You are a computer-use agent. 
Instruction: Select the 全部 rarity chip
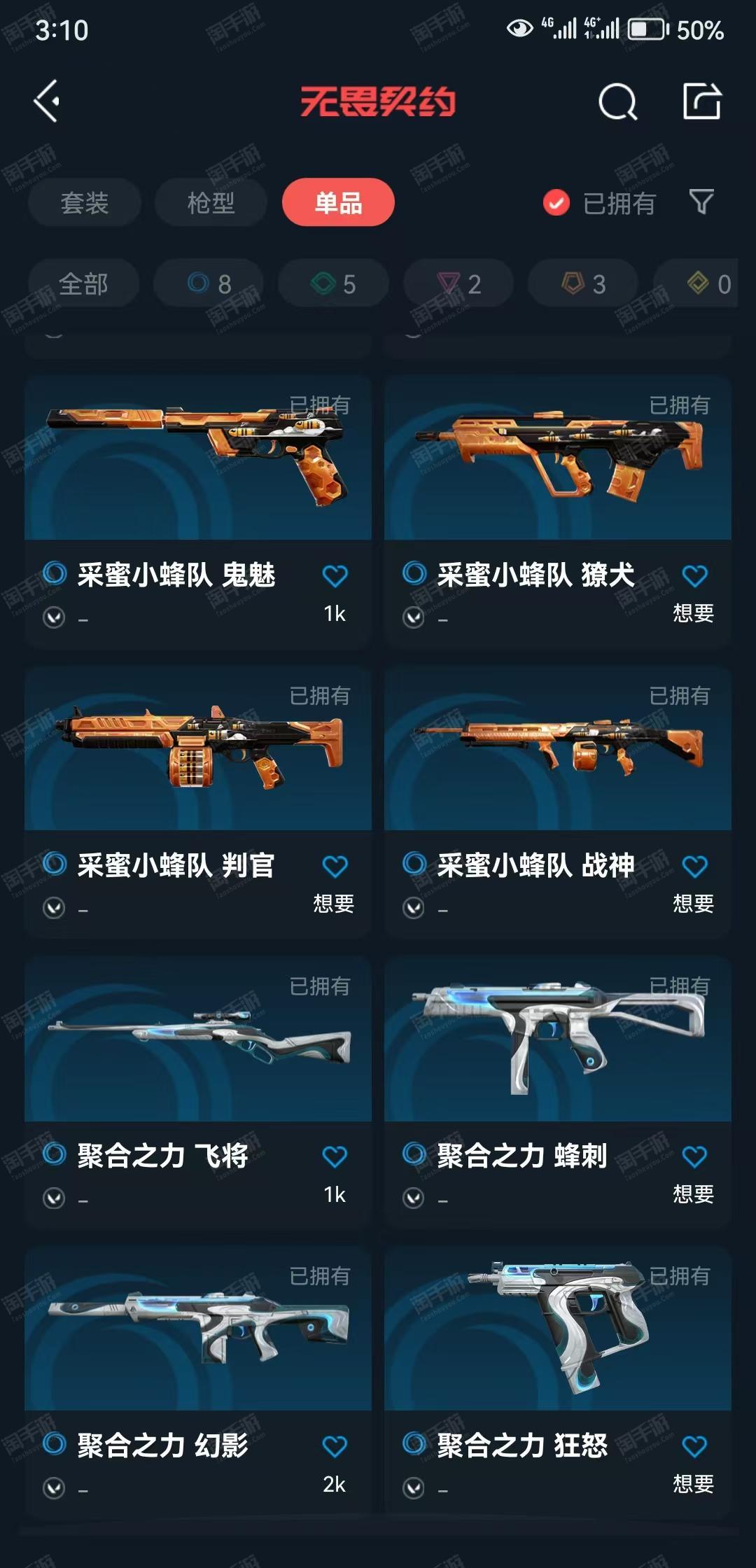[x=83, y=283]
